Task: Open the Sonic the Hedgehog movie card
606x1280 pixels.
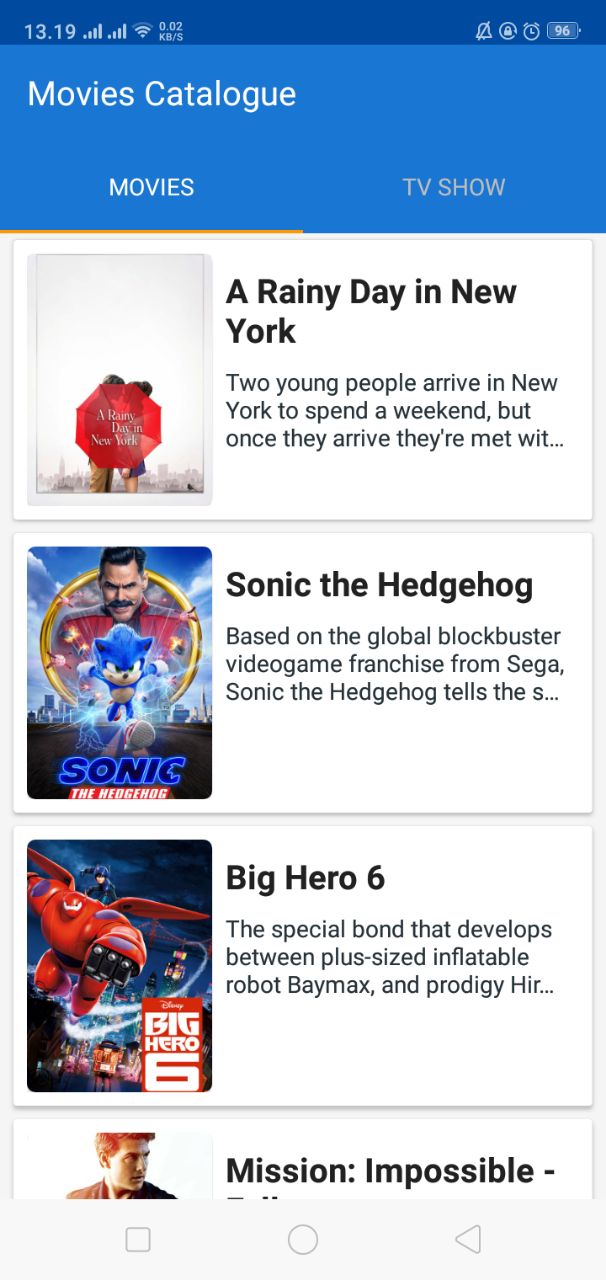Action: [x=302, y=672]
